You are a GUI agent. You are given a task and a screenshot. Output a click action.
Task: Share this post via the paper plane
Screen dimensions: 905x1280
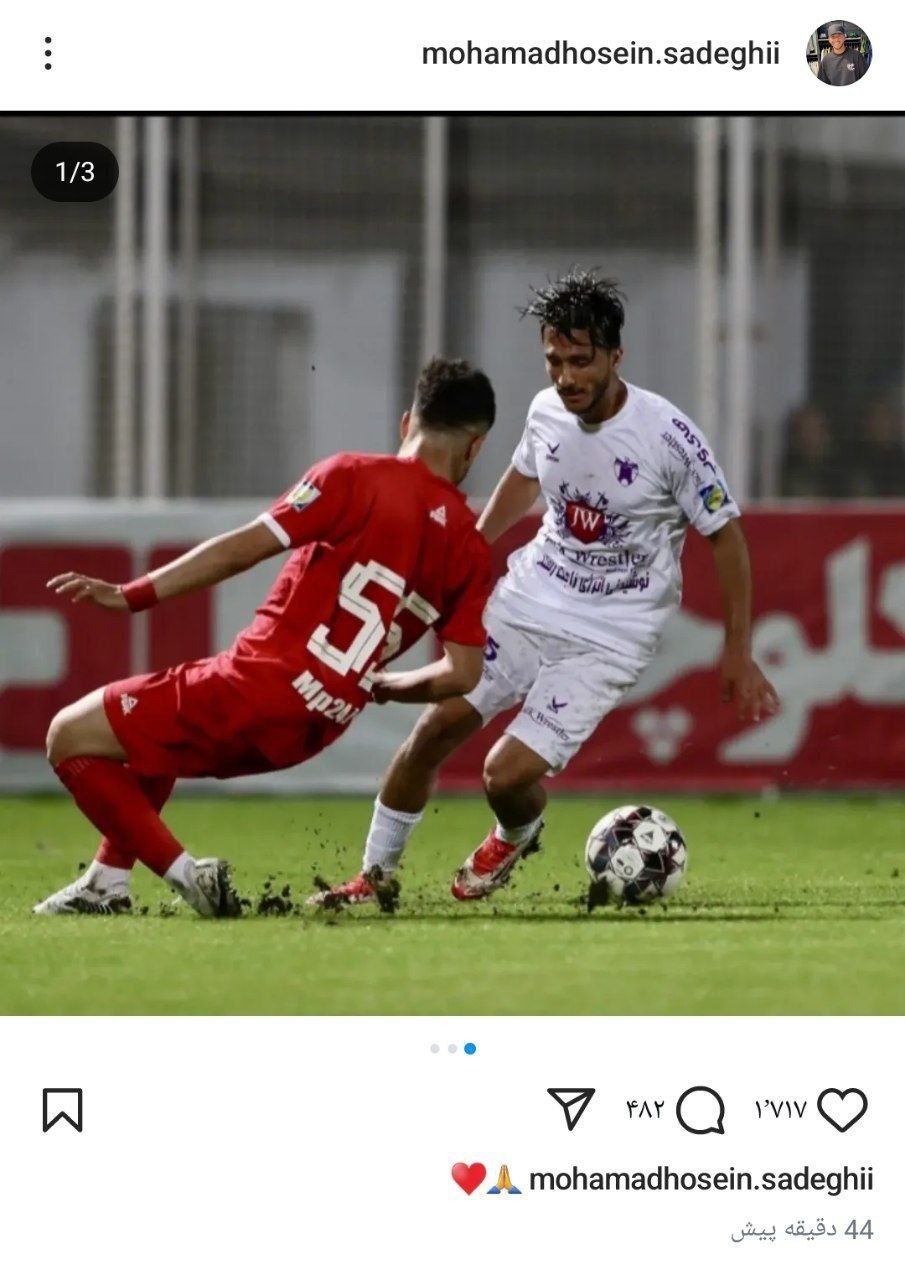click(571, 1109)
